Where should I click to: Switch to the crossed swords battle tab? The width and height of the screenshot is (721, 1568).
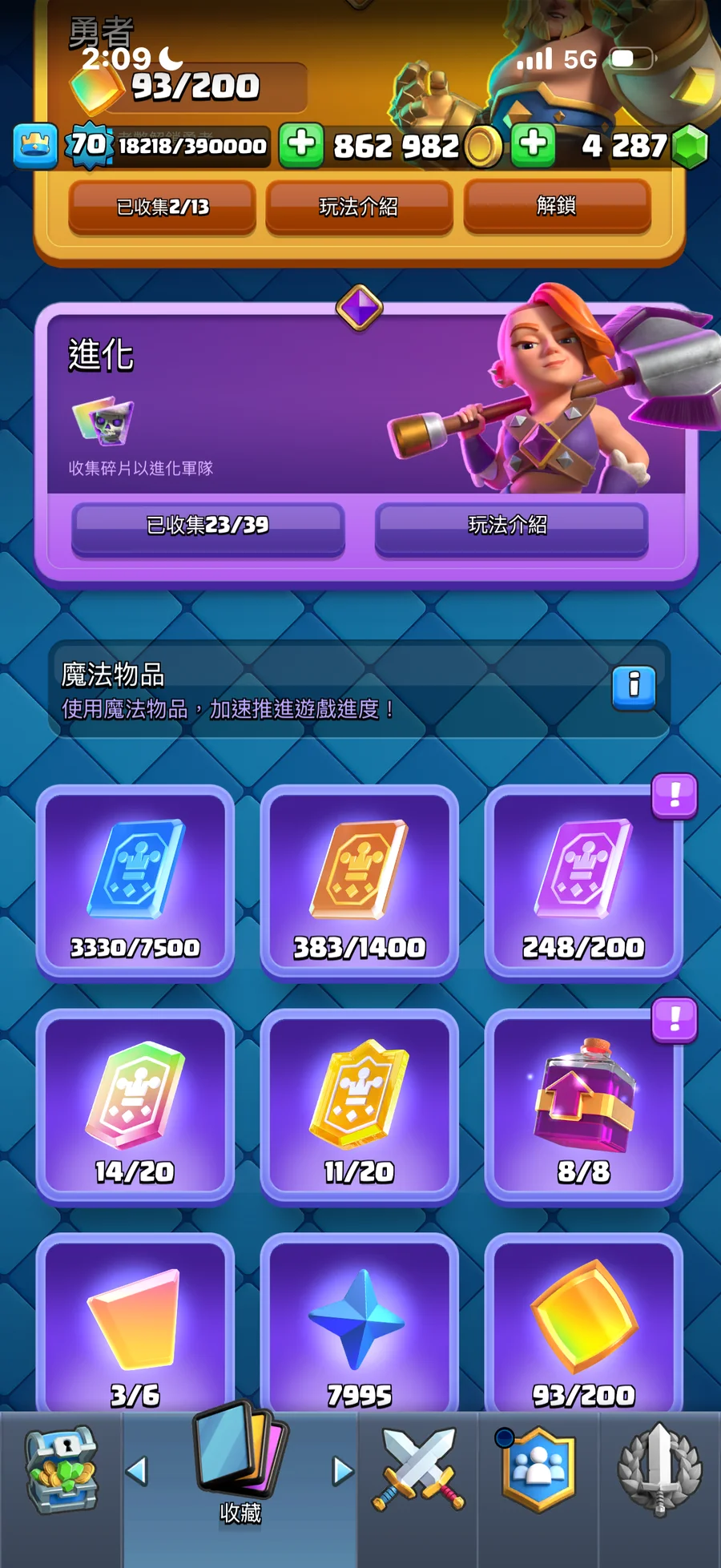418,1470
